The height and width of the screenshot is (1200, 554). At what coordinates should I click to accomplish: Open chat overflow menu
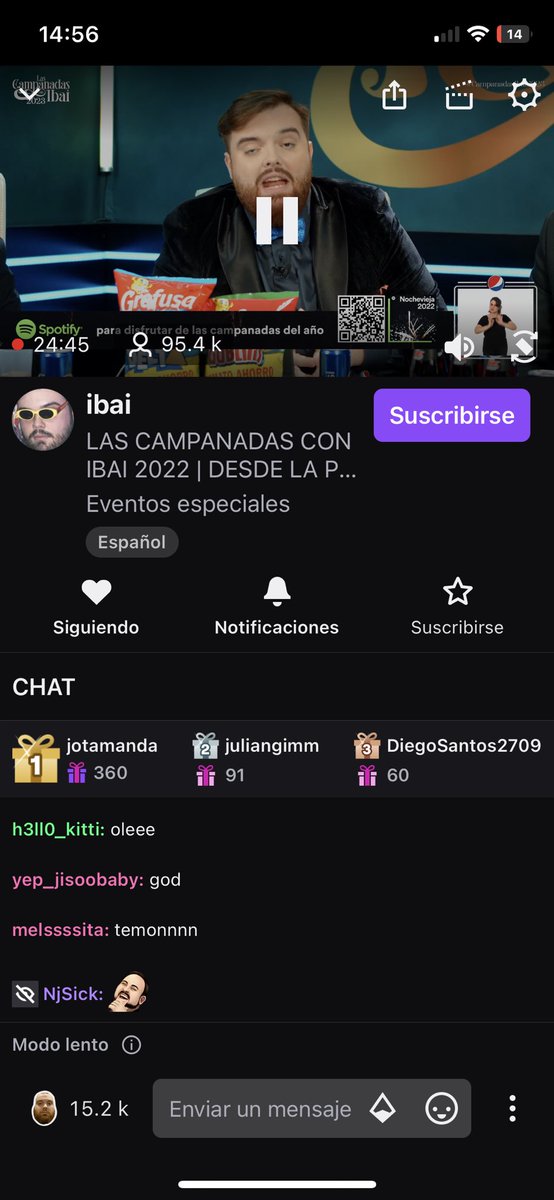click(512, 1108)
